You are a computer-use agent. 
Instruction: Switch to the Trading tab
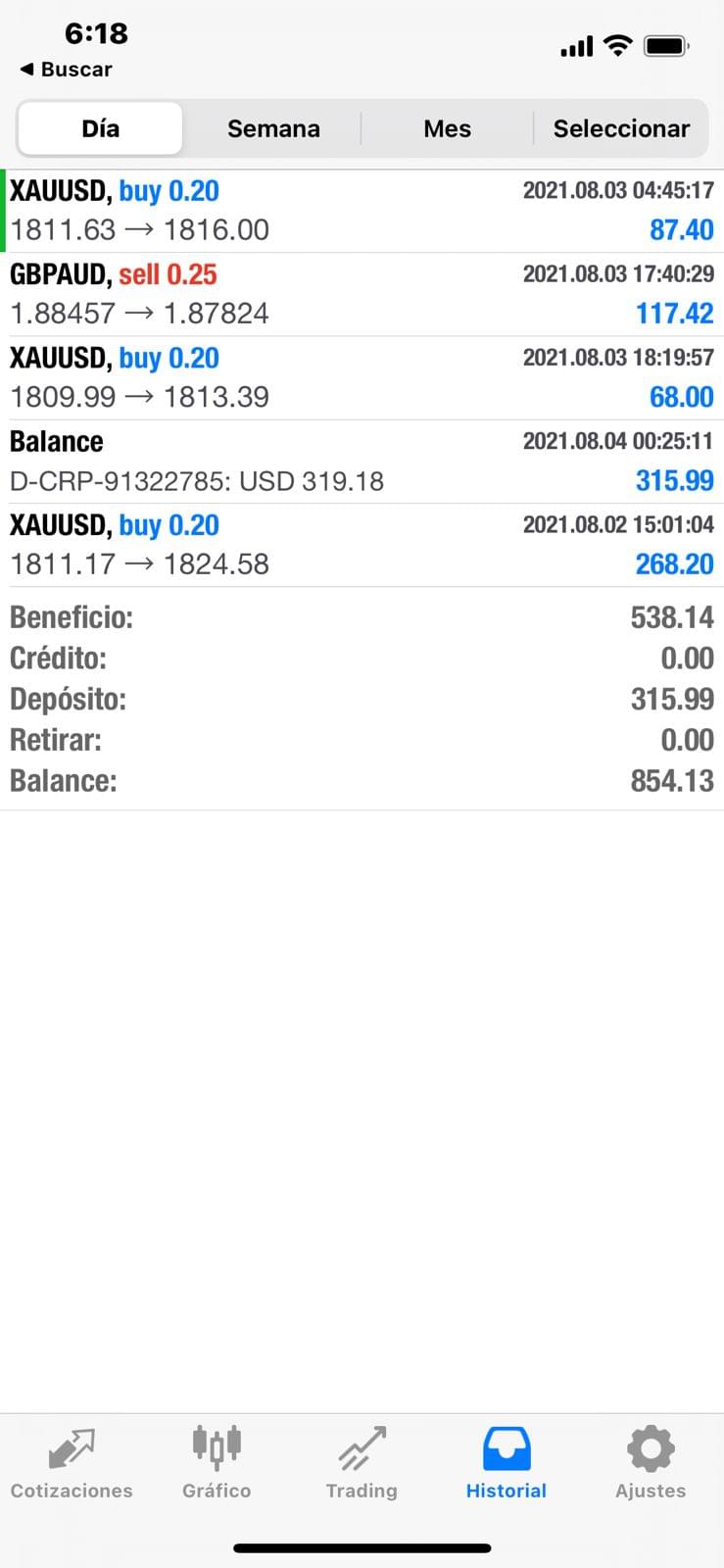pos(362,1464)
